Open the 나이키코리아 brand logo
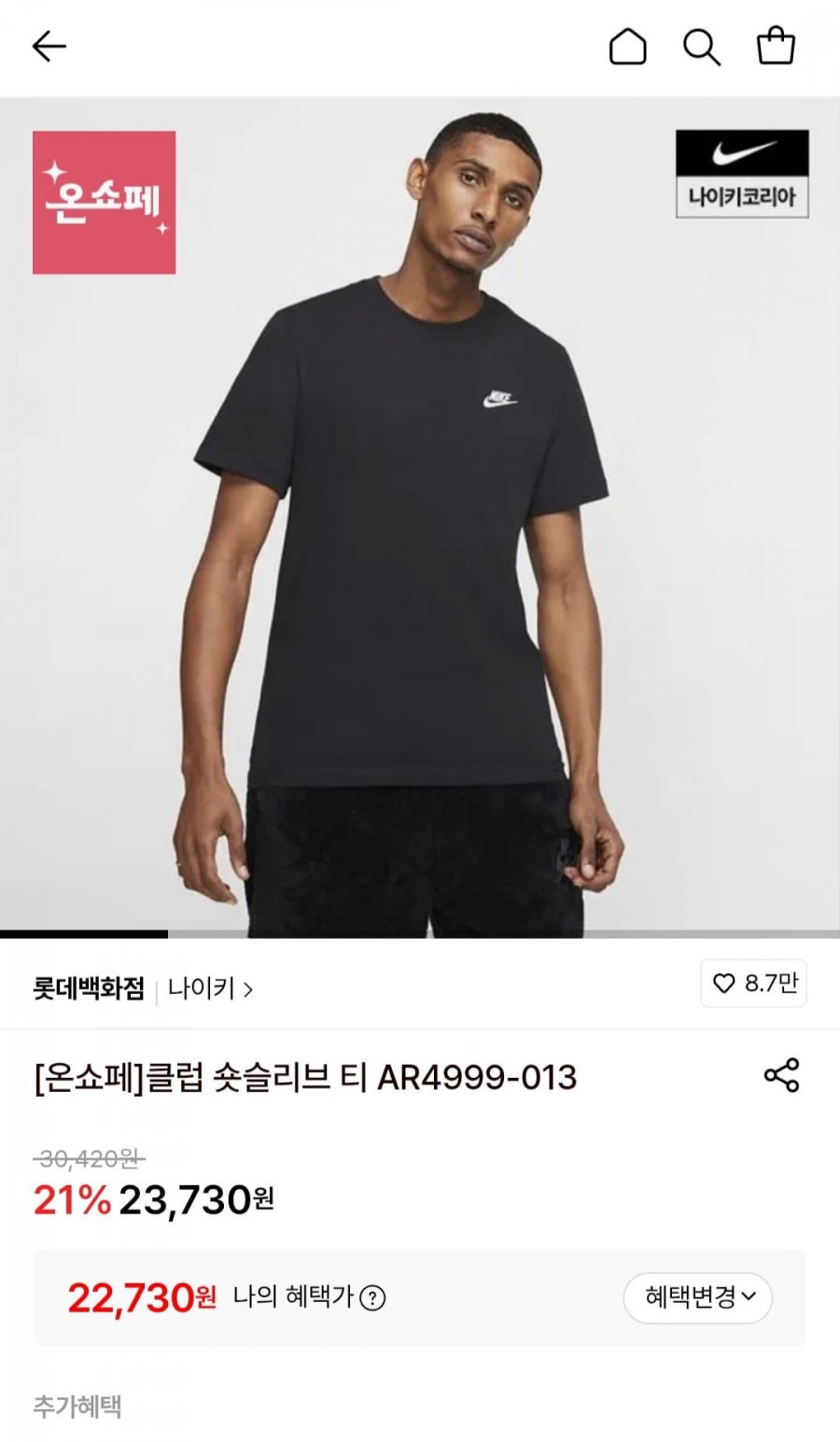This screenshot has height=1442, width=840. pyautogui.click(x=740, y=175)
